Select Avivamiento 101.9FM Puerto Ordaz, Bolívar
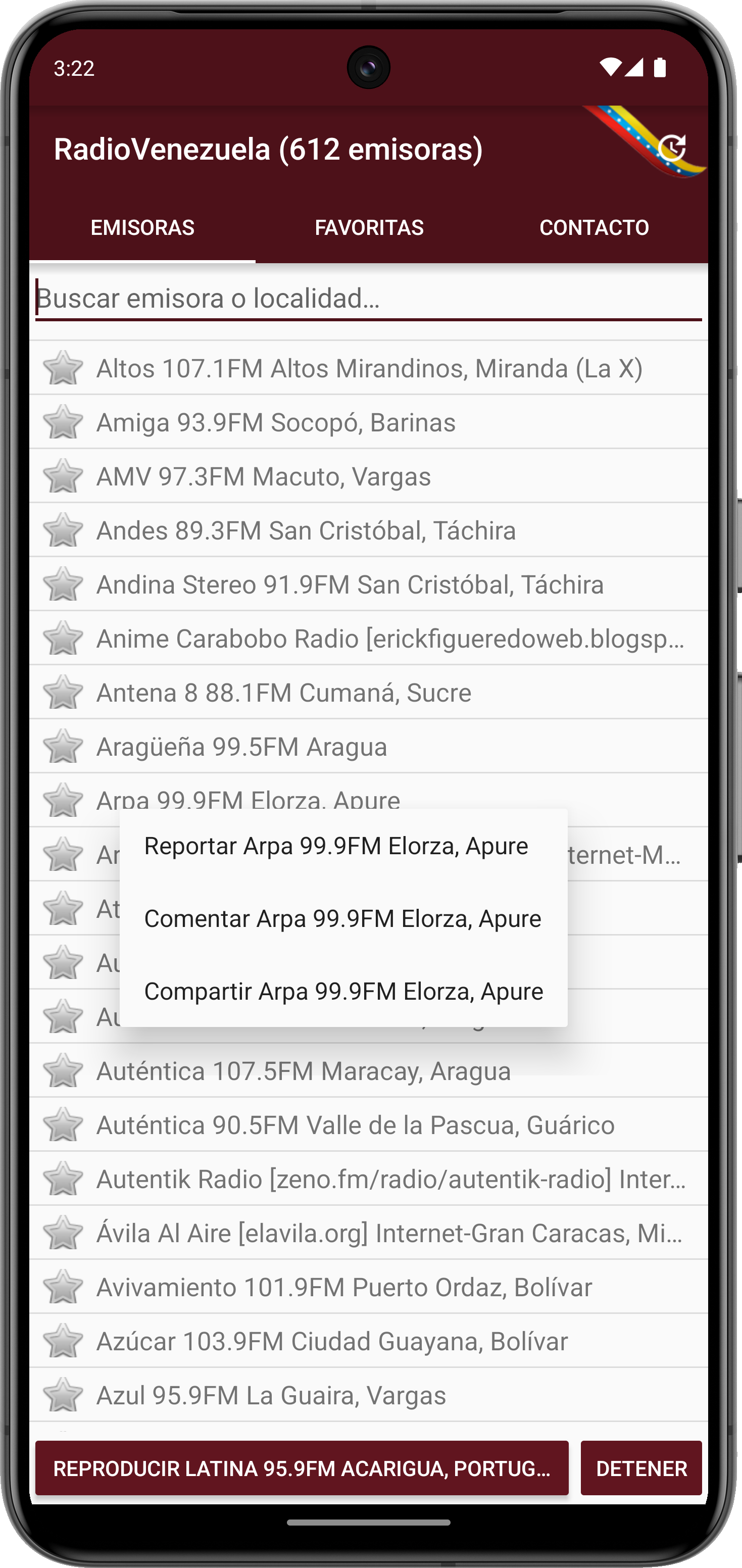 369,1287
